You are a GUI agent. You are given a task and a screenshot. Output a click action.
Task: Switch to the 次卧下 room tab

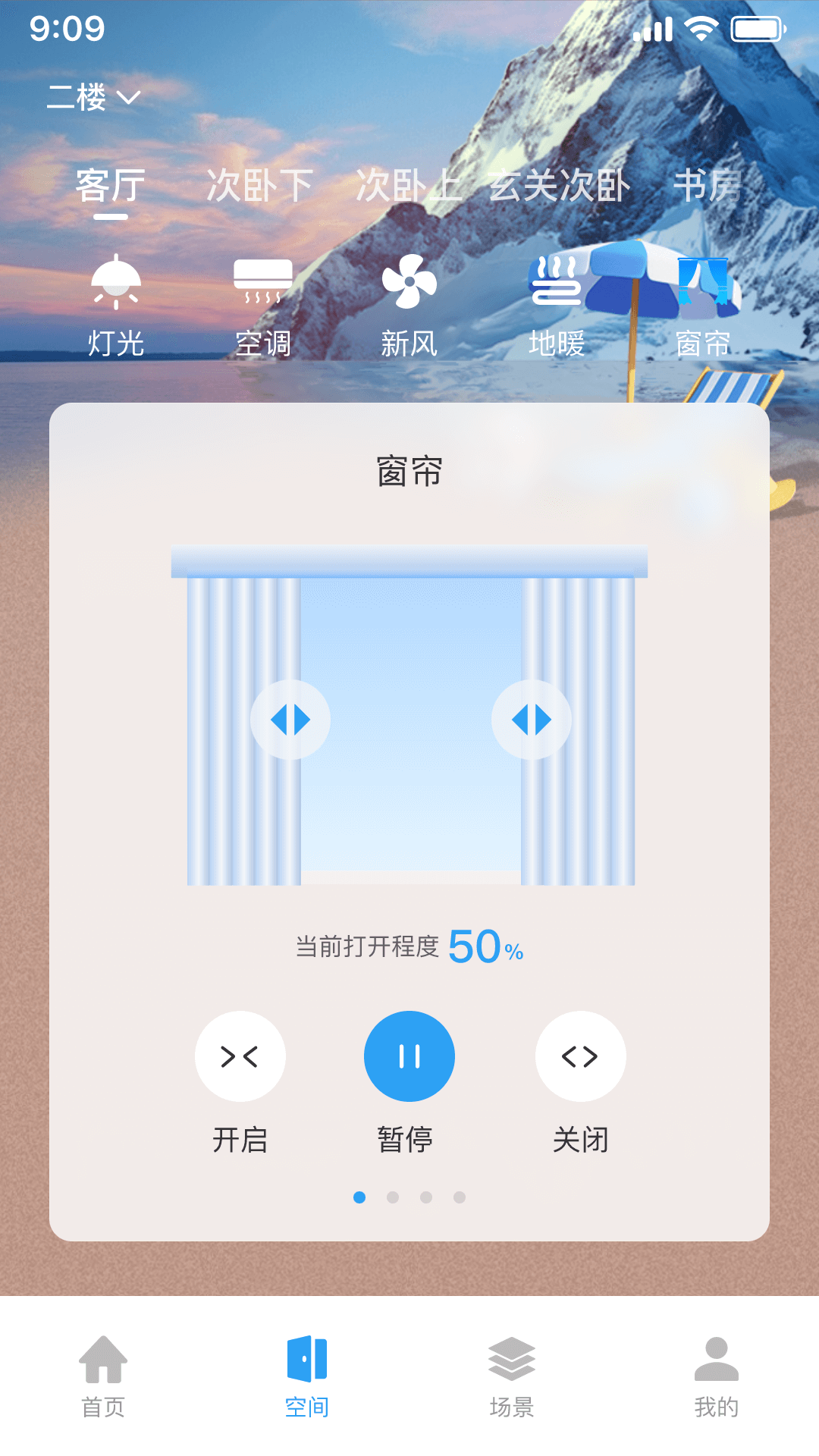(x=258, y=184)
